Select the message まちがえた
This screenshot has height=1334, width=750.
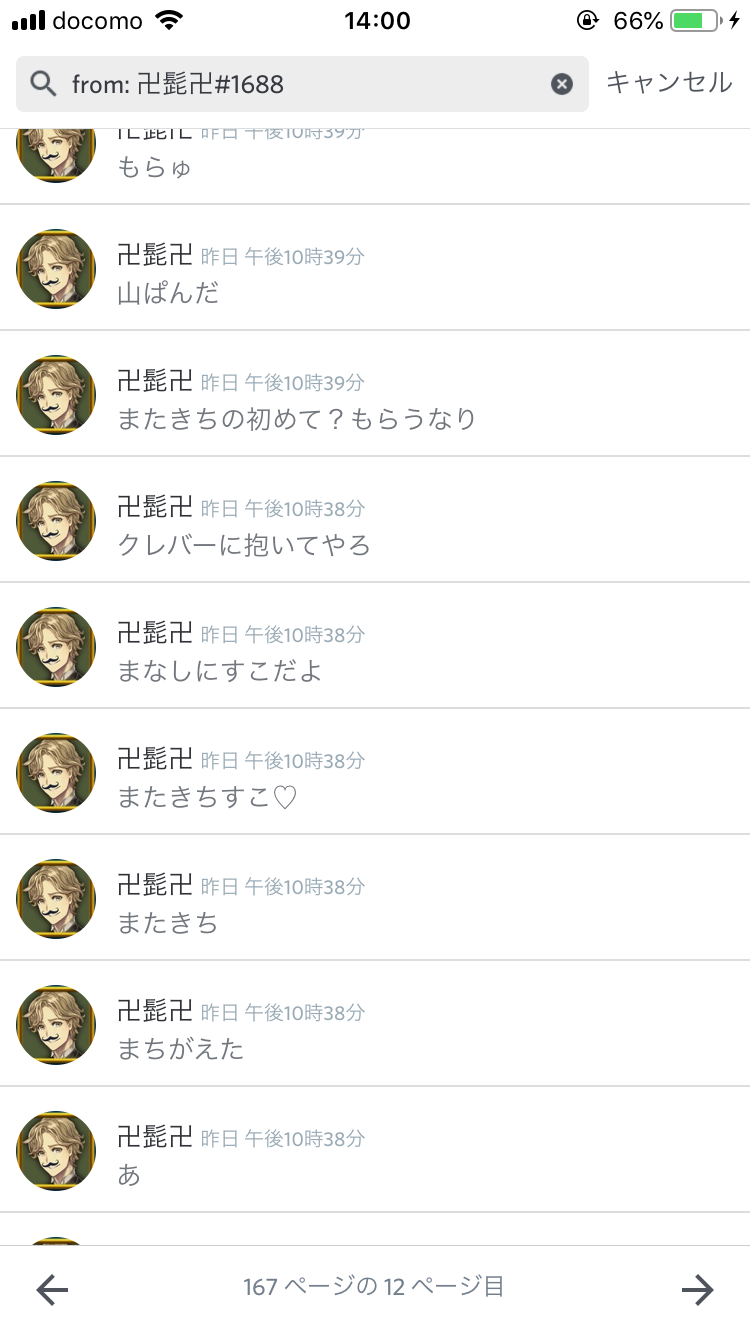coord(375,1024)
